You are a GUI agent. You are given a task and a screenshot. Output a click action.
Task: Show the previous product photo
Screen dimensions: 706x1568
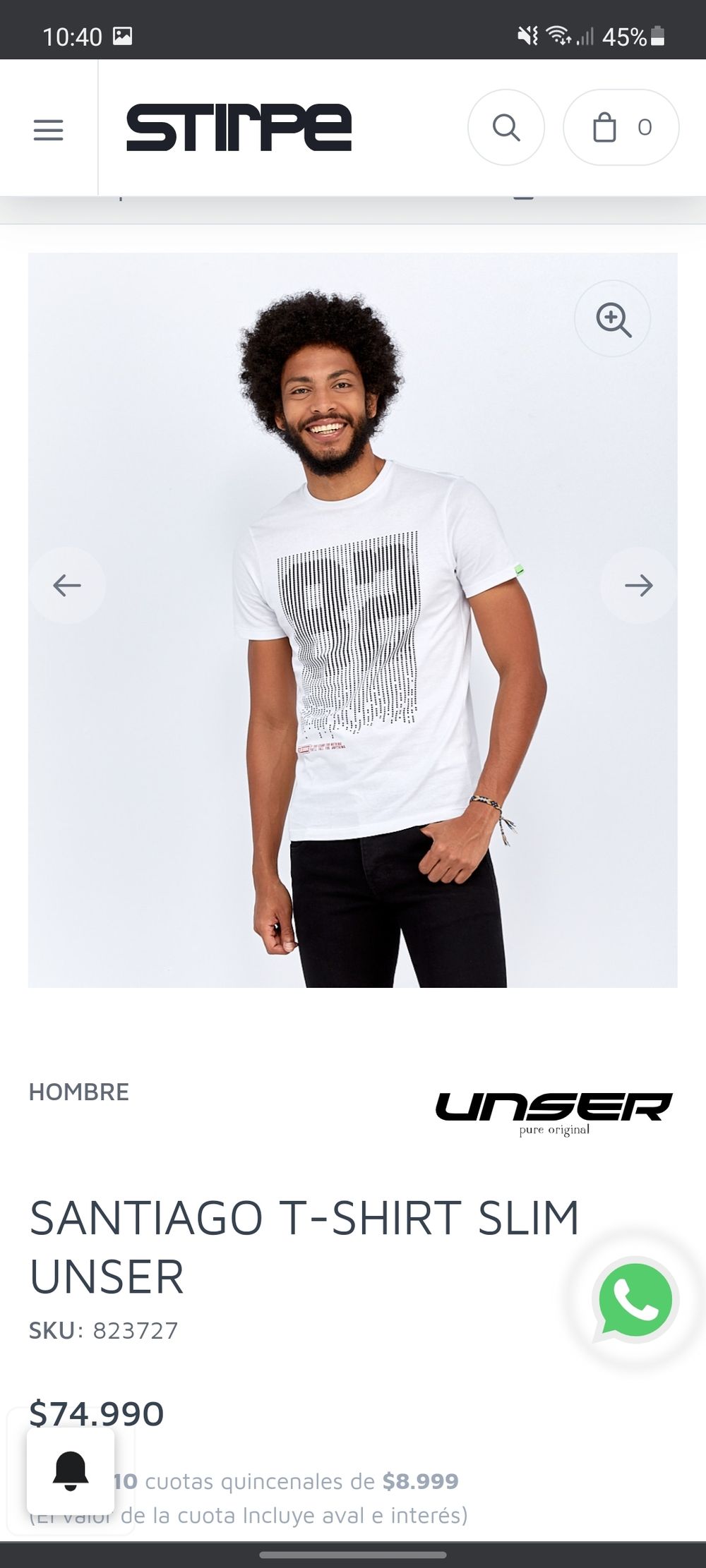point(67,585)
